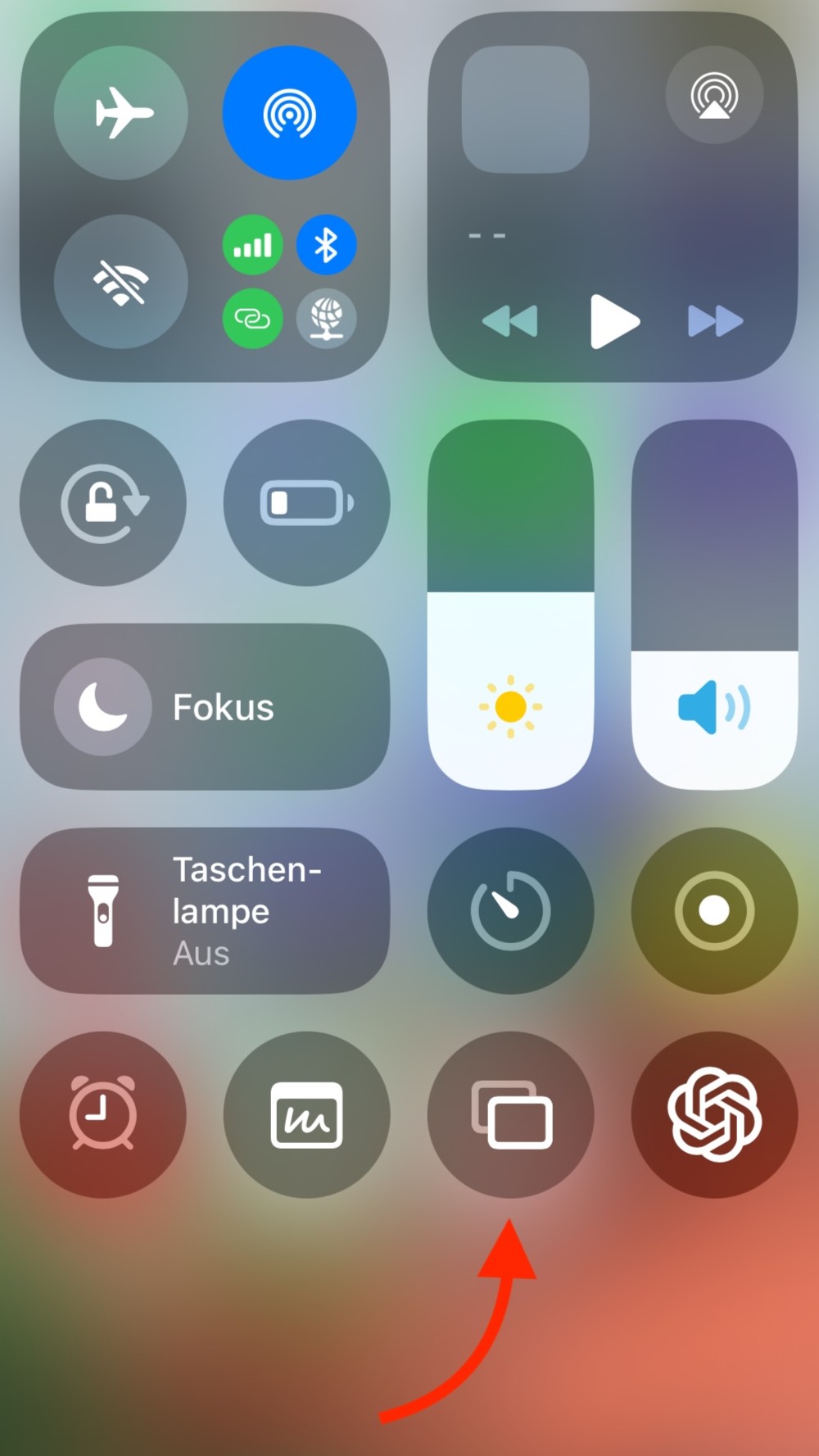Viewport: 819px width, 1456px height.
Task: Turn off AirDrop
Action: 289,113
